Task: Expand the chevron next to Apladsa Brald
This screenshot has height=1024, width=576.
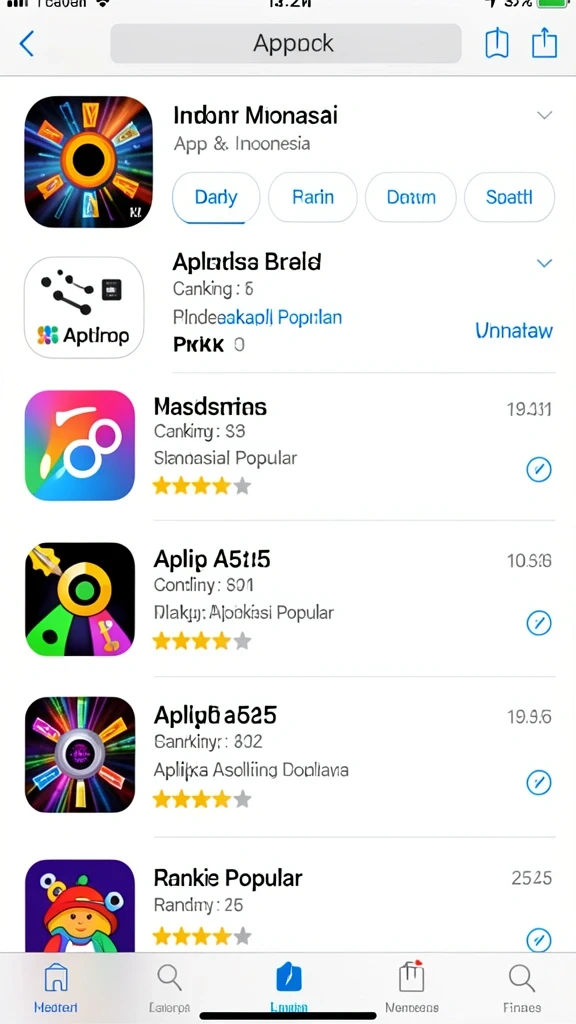Action: point(544,263)
